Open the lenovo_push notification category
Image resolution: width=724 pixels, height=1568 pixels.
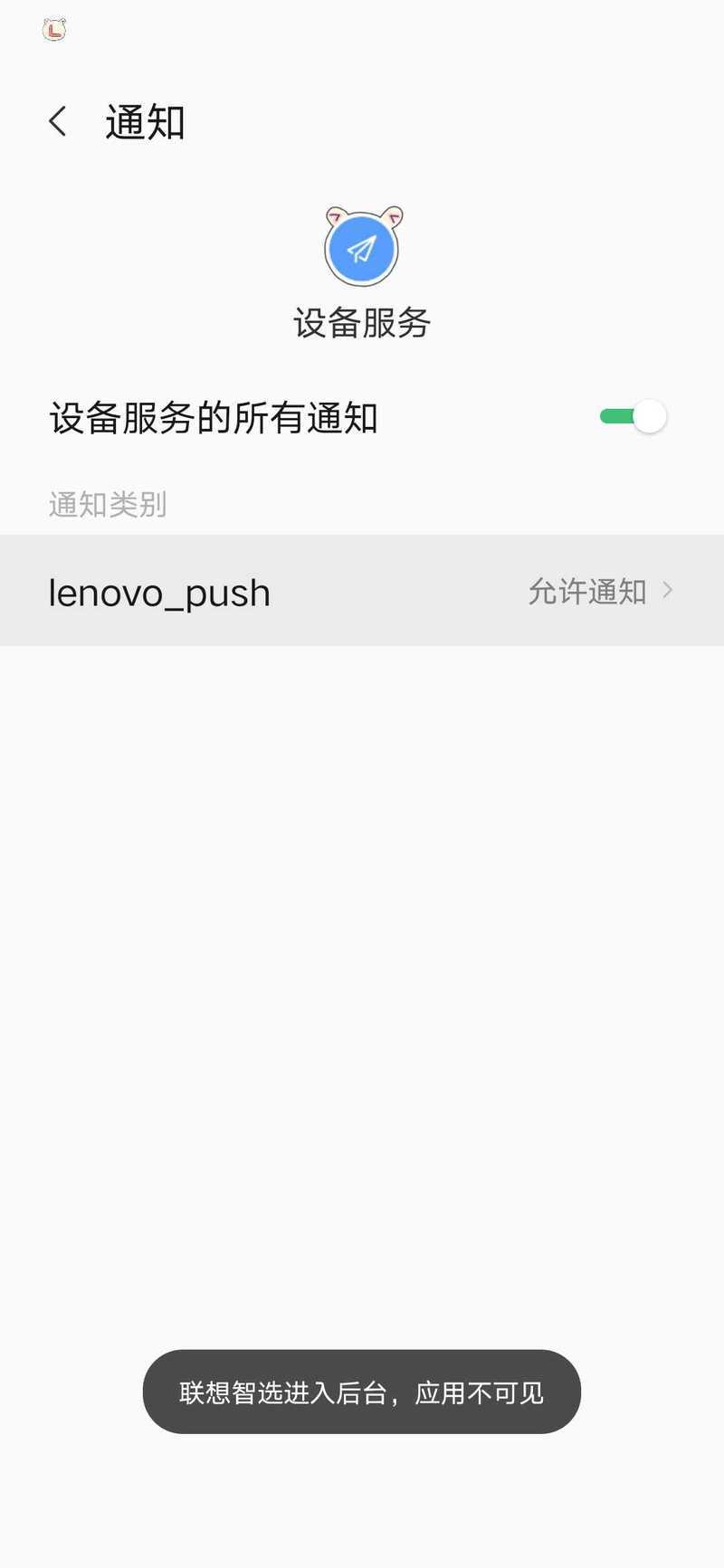click(362, 590)
